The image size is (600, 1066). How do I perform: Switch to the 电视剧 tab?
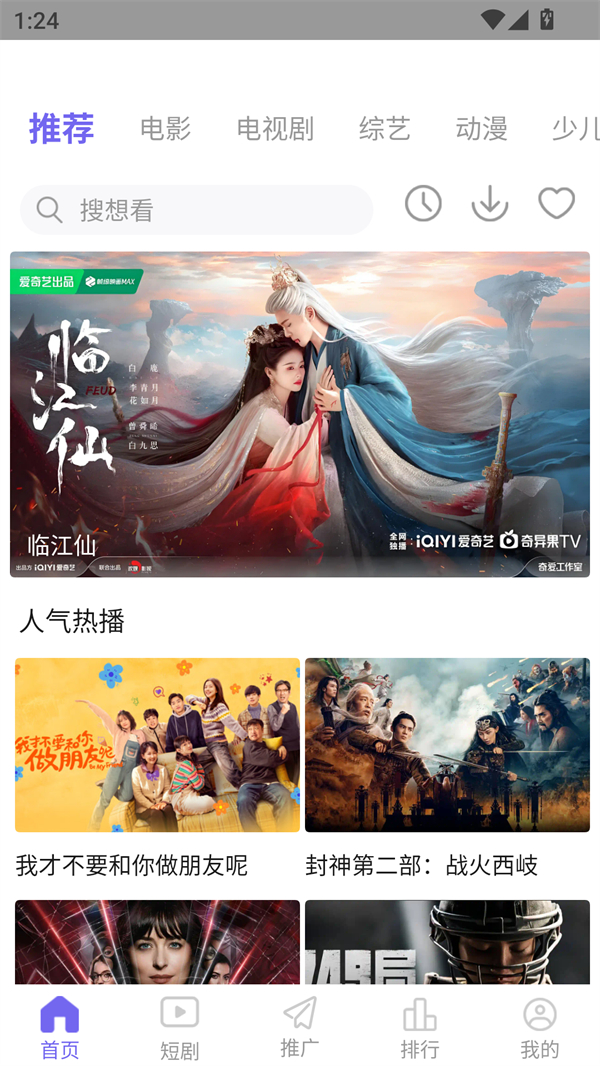(x=275, y=129)
